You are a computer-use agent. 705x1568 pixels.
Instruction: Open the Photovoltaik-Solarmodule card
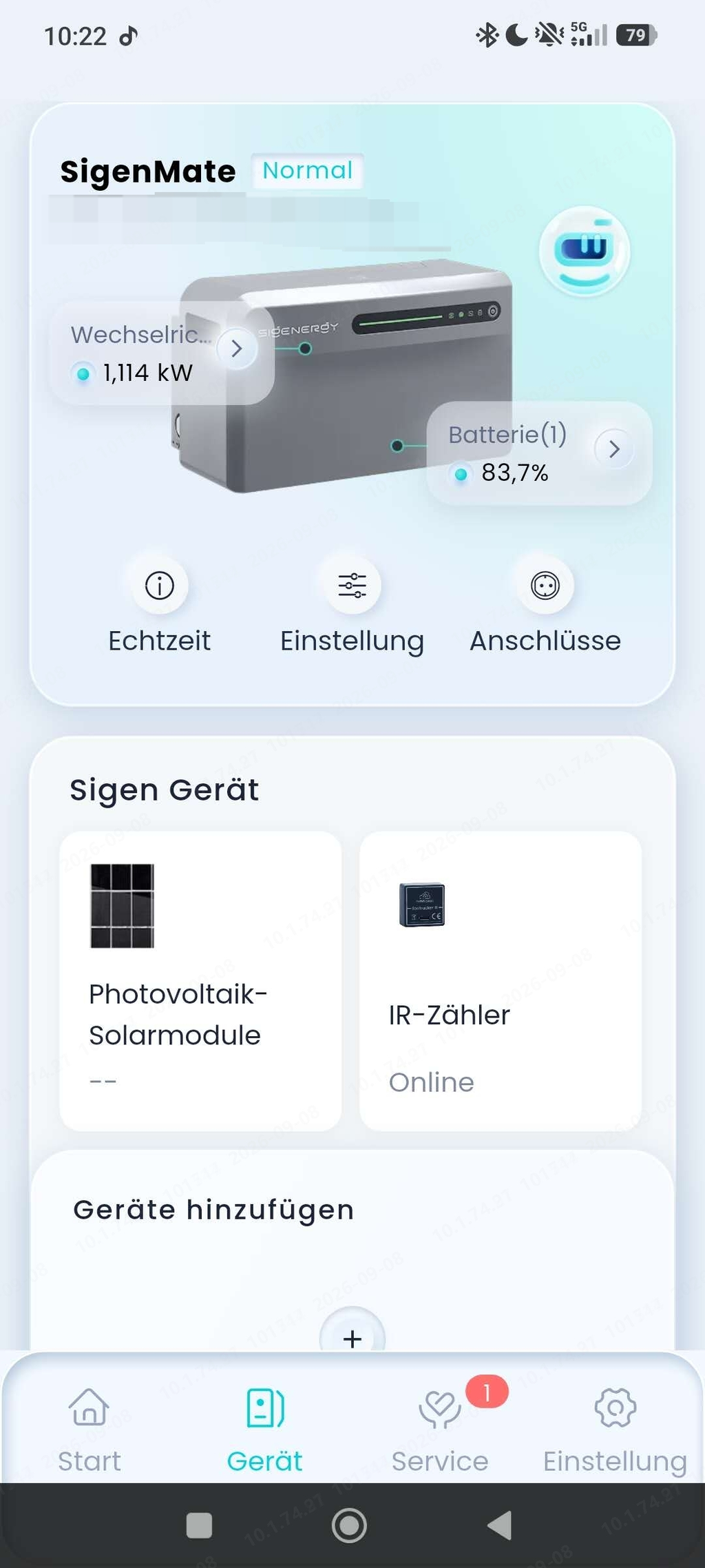coord(200,981)
